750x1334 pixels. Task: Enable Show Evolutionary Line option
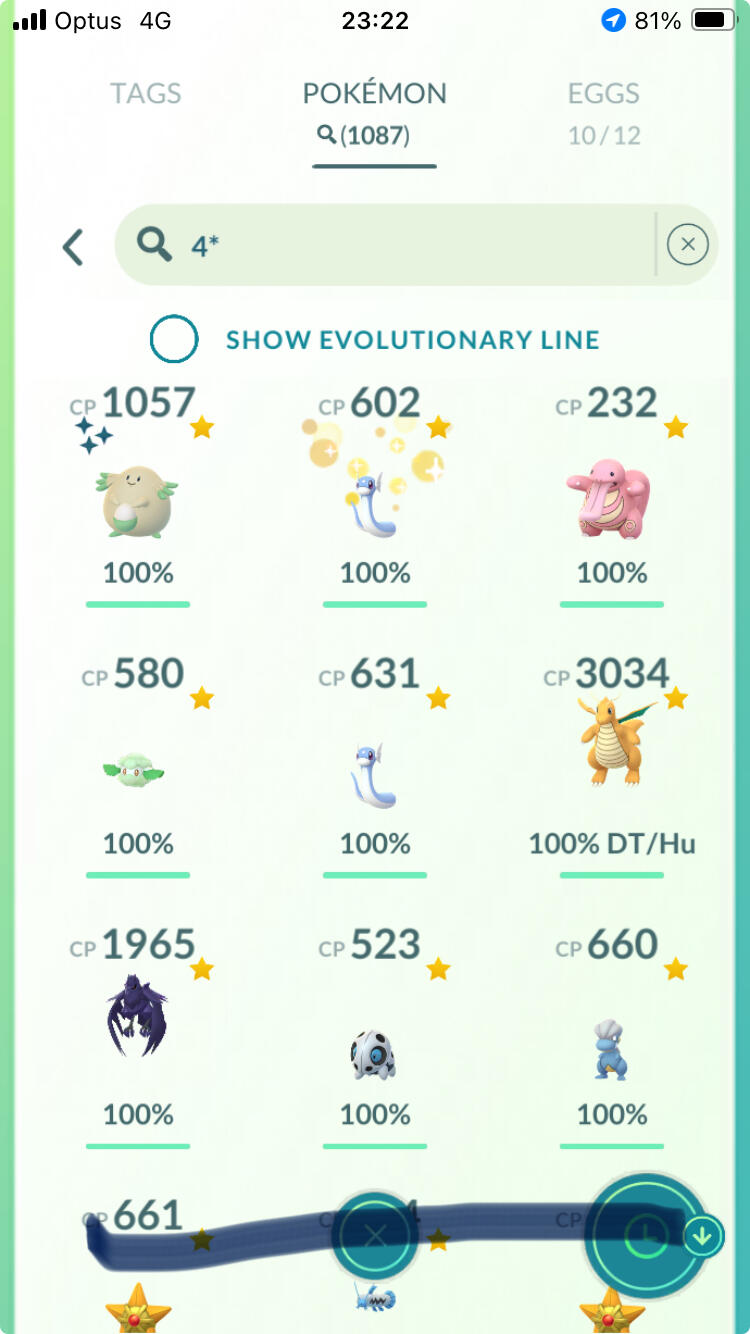[174, 339]
